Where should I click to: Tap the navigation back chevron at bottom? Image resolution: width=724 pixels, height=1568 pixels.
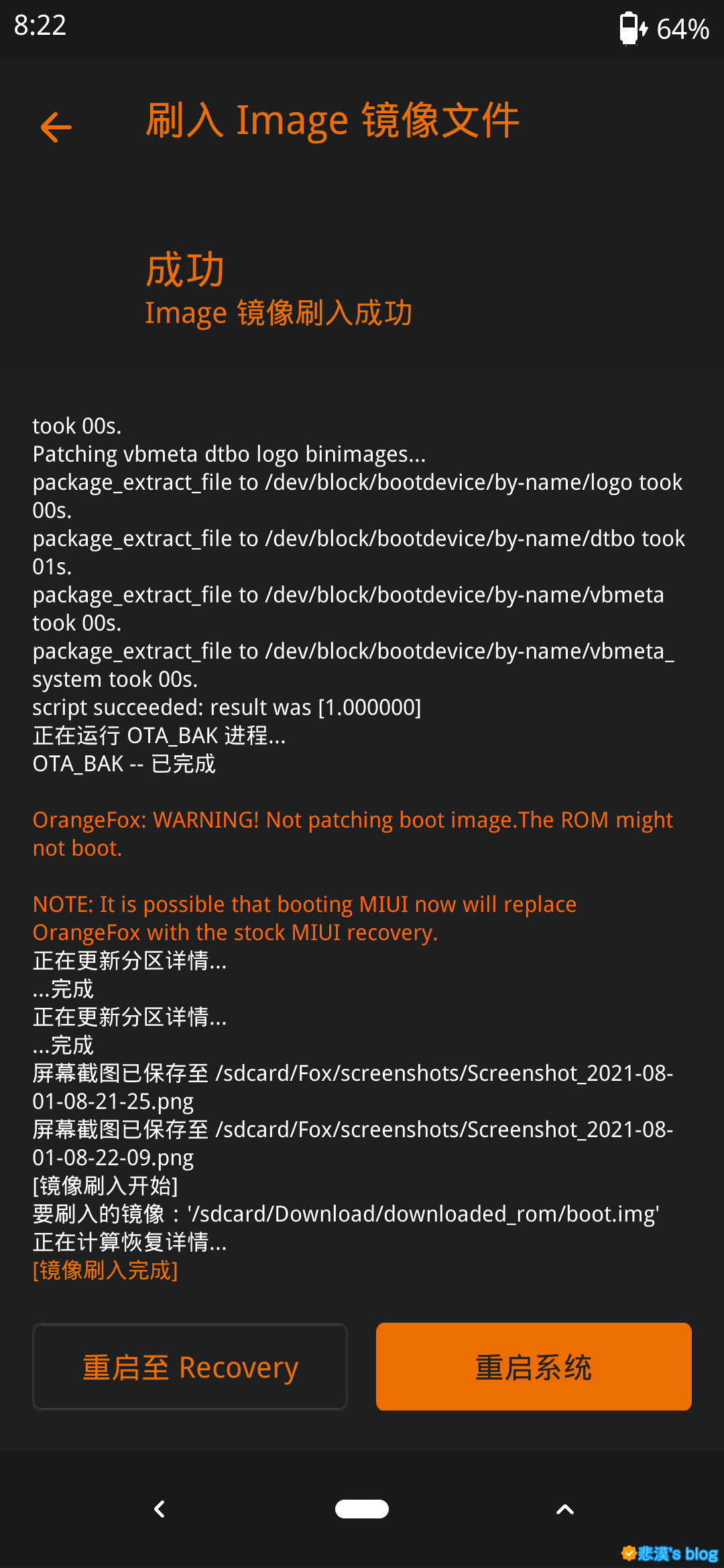coord(160,1509)
